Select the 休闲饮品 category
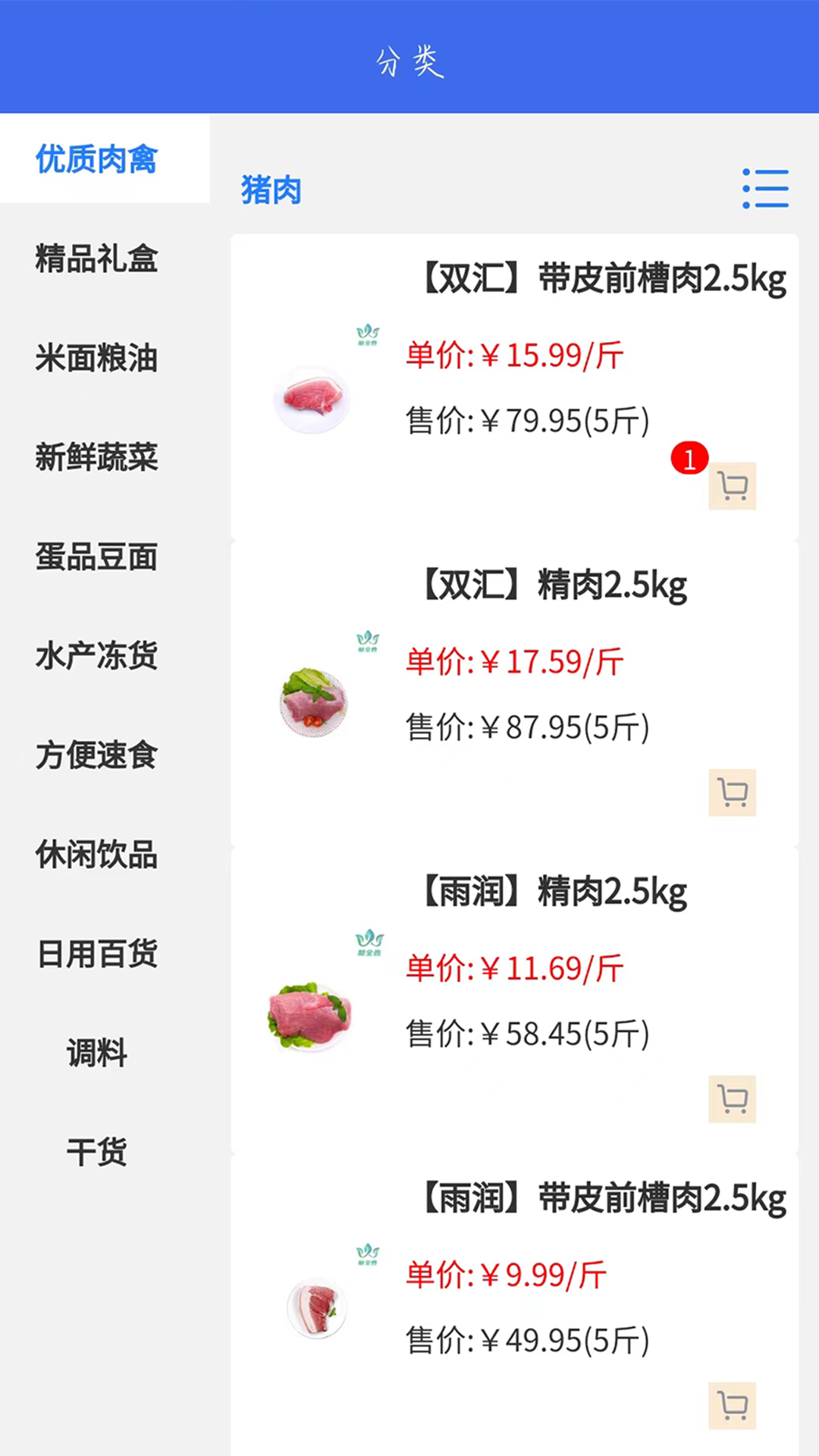819x1456 pixels. [x=96, y=855]
